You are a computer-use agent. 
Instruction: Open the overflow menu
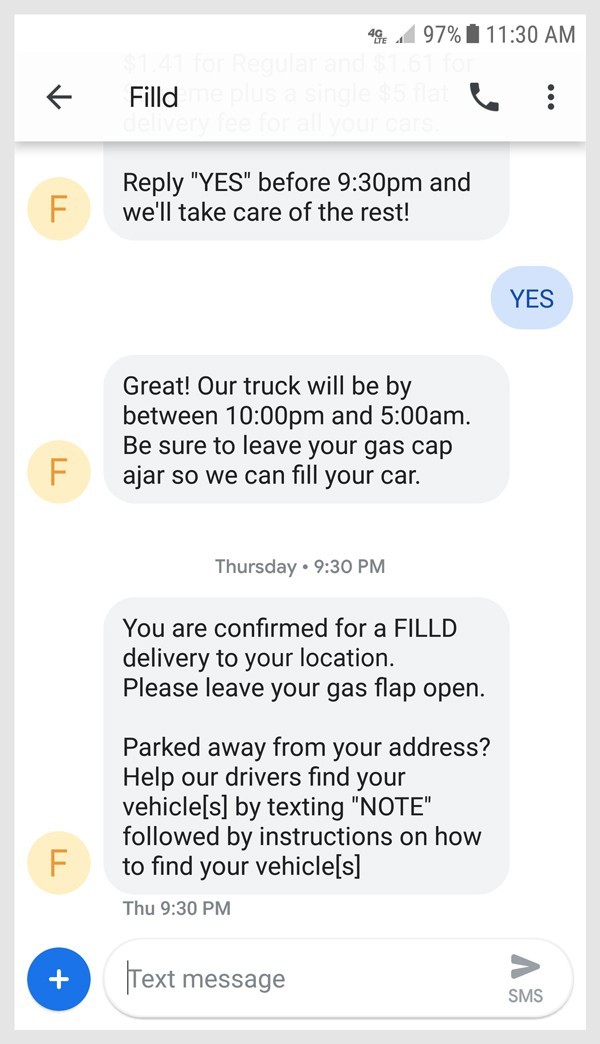click(551, 97)
